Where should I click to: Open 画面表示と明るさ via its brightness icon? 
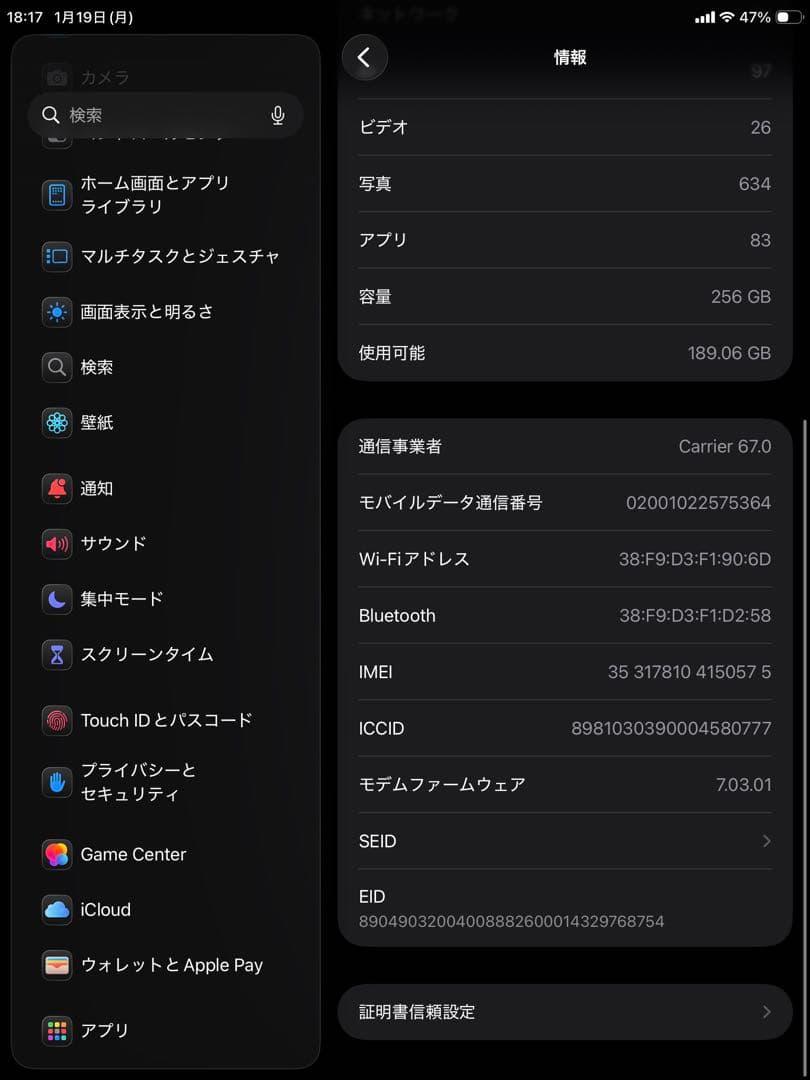[57, 311]
